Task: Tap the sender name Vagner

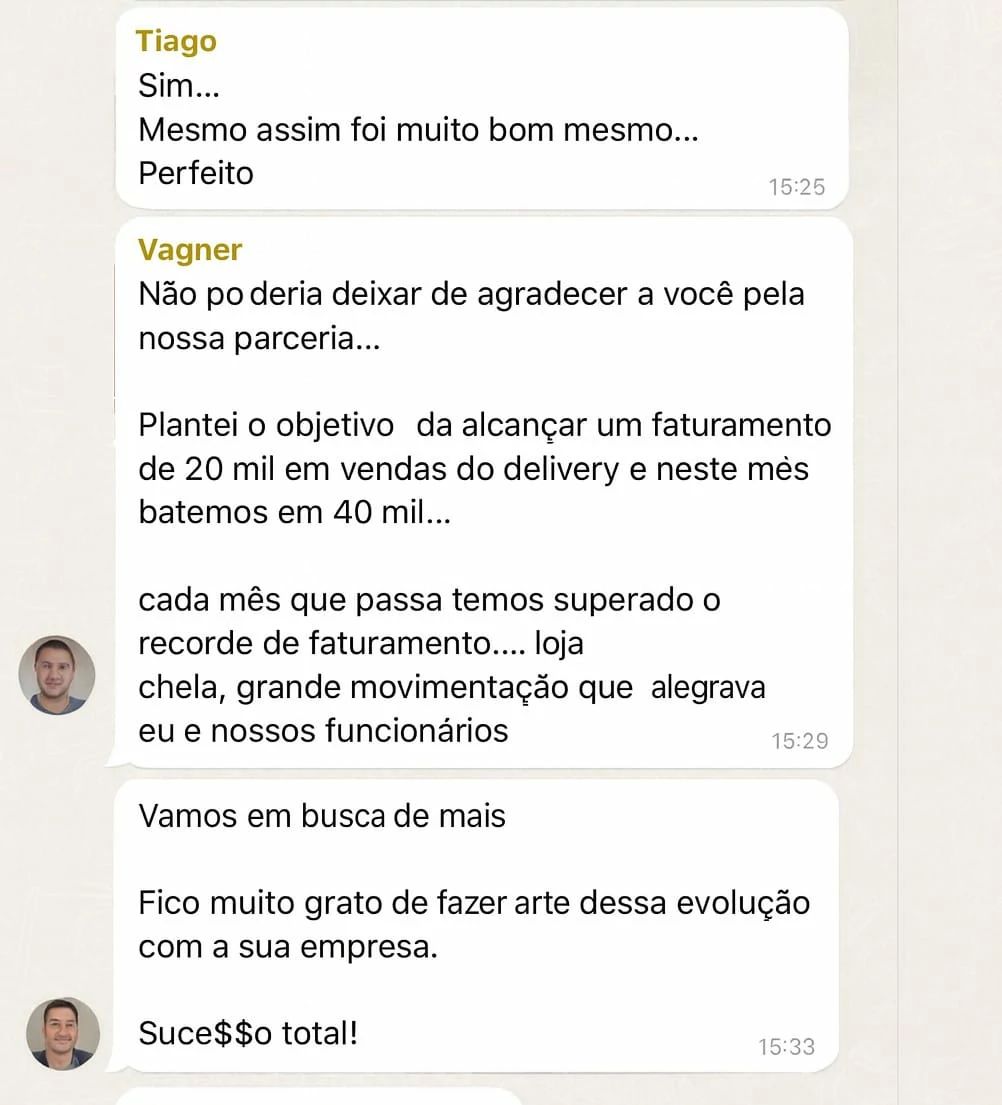Action: pos(190,249)
